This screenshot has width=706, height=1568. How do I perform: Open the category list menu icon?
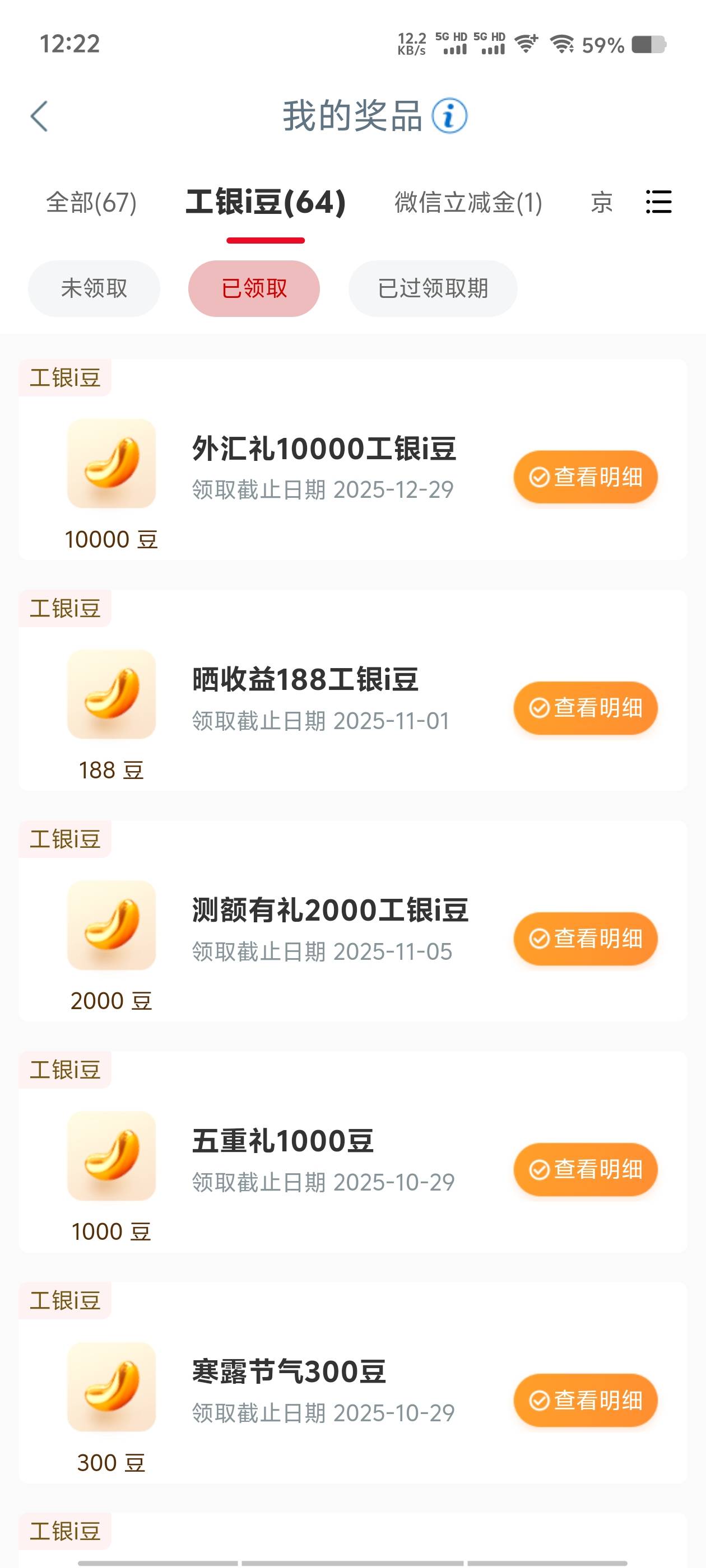[x=658, y=202]
